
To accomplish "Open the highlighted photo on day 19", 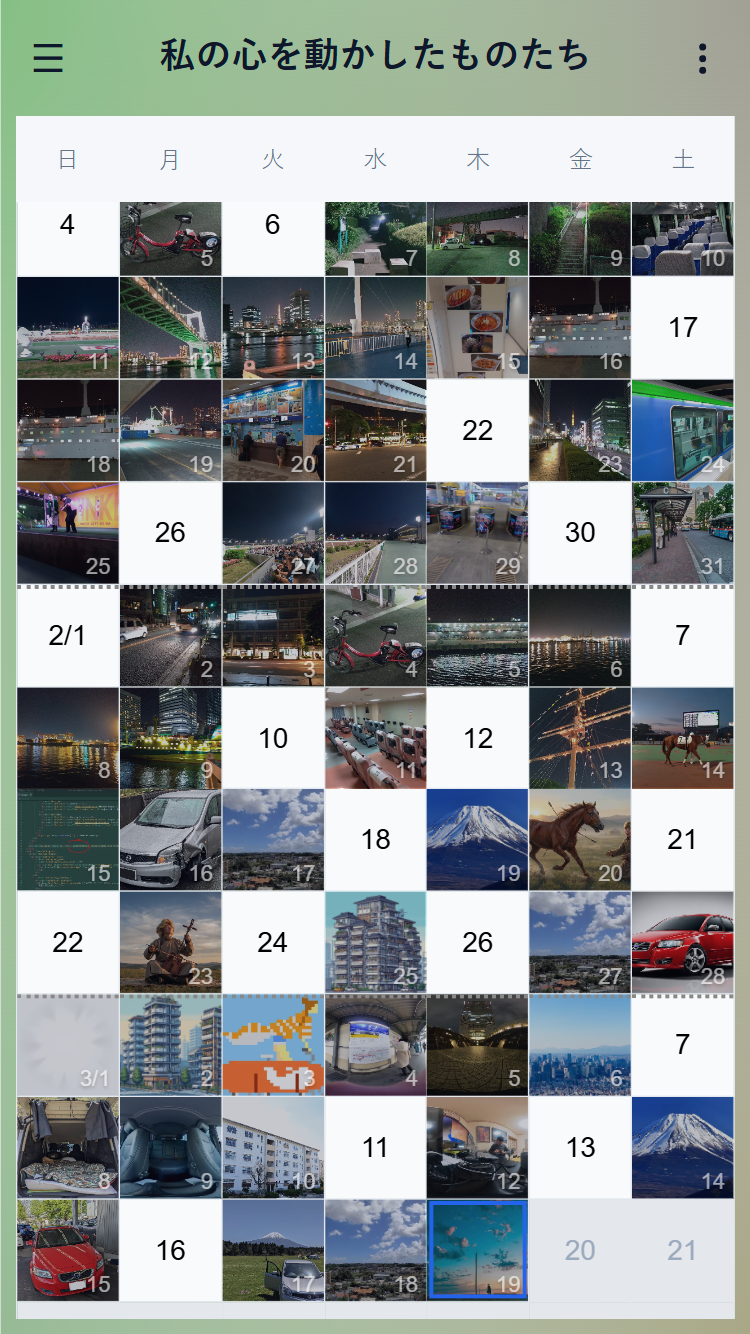I will pos(478,1250).
